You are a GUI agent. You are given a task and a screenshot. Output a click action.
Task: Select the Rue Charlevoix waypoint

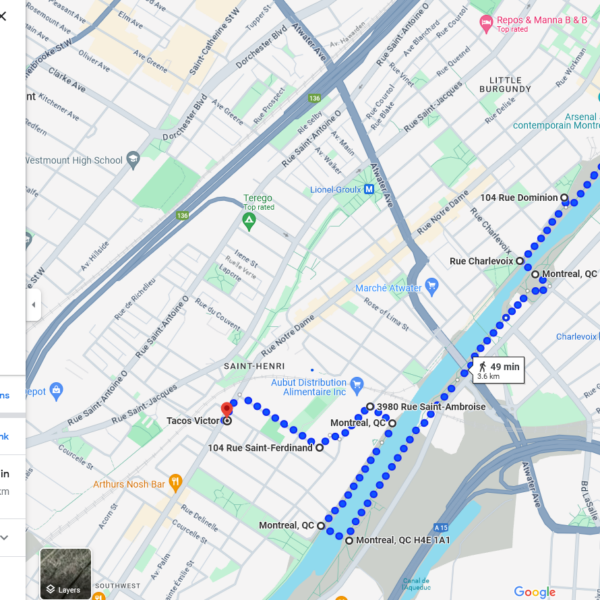pos(521,261)
